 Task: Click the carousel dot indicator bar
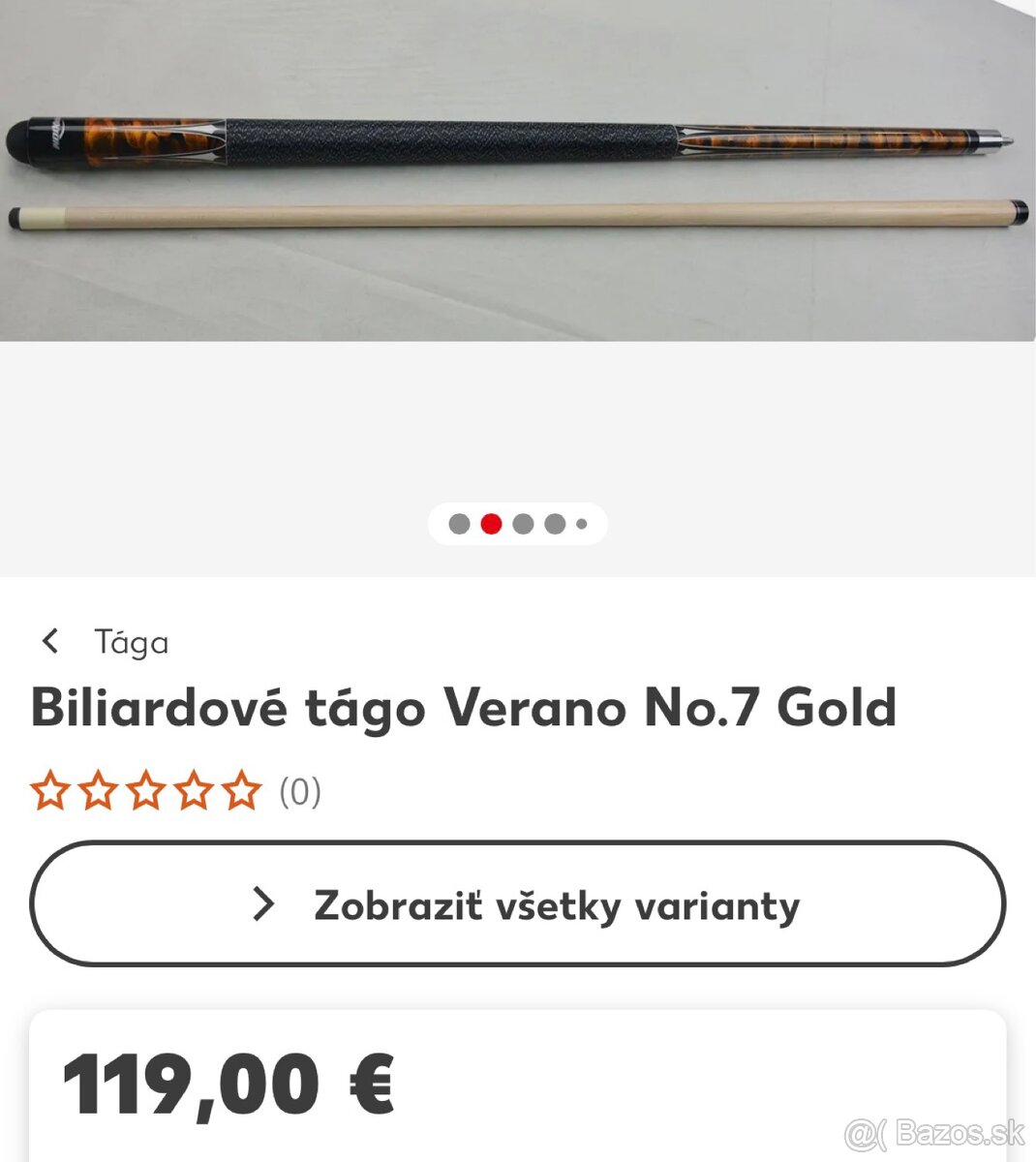tap(518, 524)
